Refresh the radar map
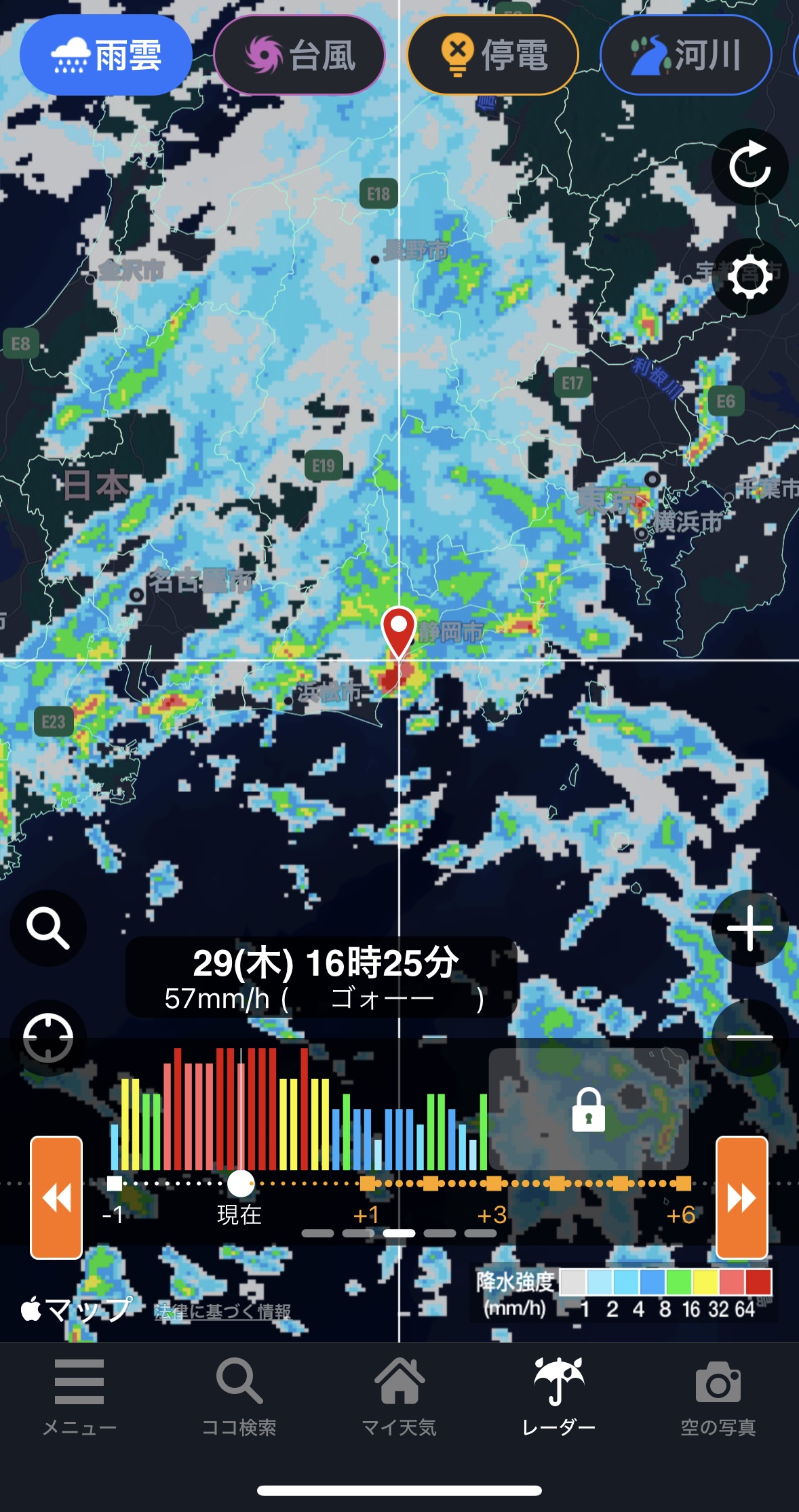Image resolution: width=799 pixels, height=1512 pixels. pos(749,166)
